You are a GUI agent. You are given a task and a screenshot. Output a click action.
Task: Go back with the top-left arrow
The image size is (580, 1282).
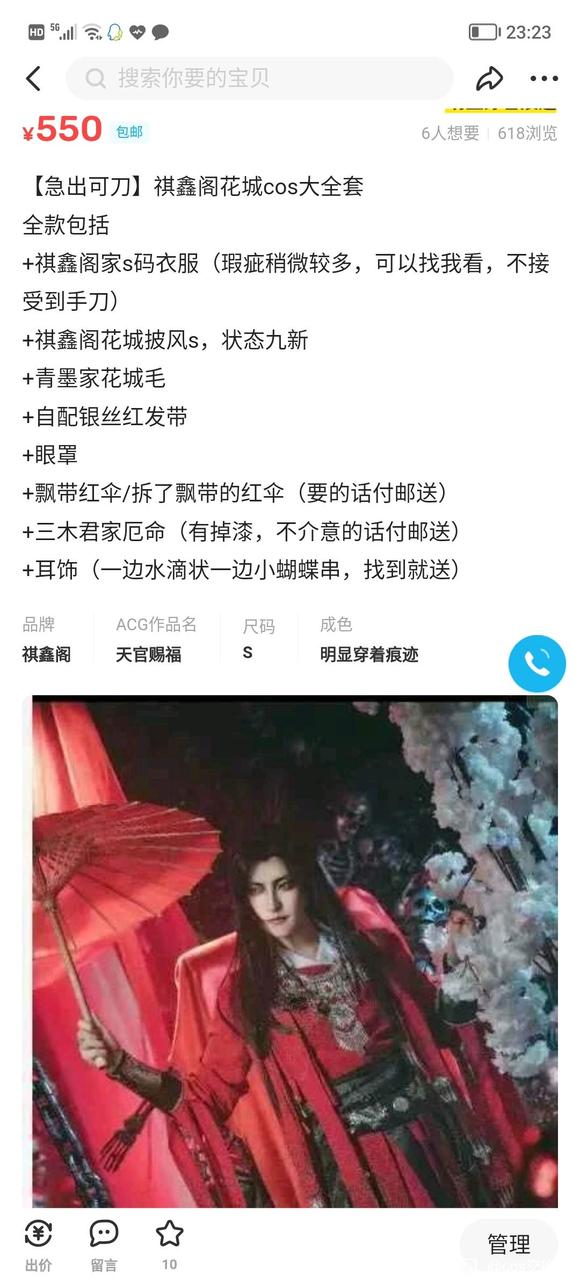click(x=33, y=78)
